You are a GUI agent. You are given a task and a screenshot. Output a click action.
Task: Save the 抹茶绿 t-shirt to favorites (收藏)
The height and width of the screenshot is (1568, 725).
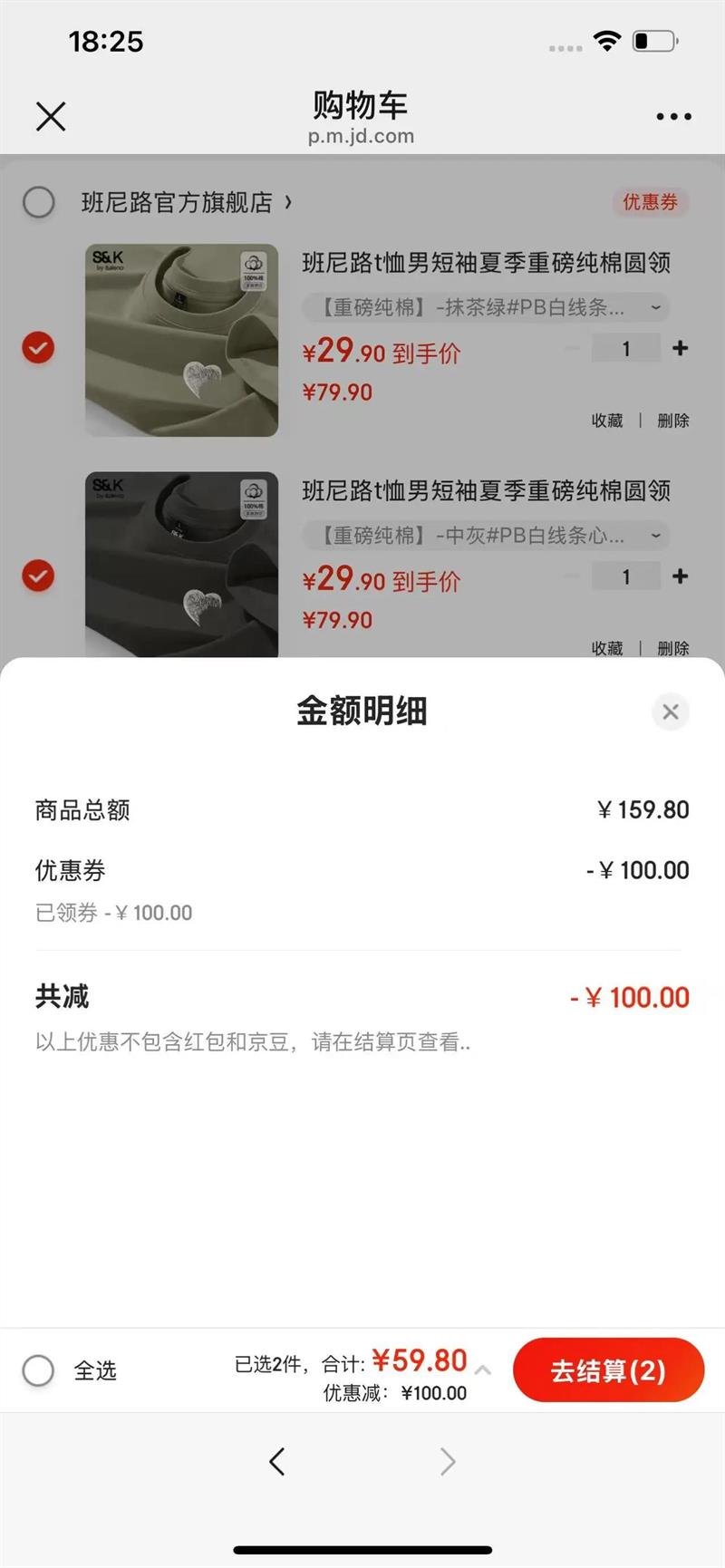tap(607, 421)
